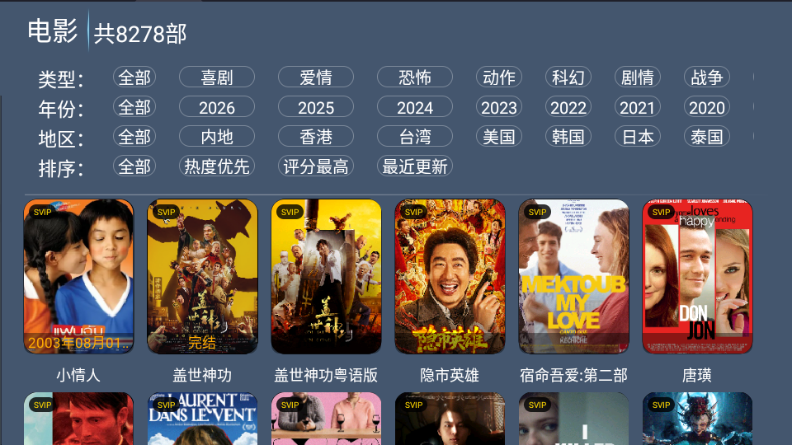This screenshot has height=445, width=792.
Task: Select the 爱情 genre chip
Action: pos(316,78)
